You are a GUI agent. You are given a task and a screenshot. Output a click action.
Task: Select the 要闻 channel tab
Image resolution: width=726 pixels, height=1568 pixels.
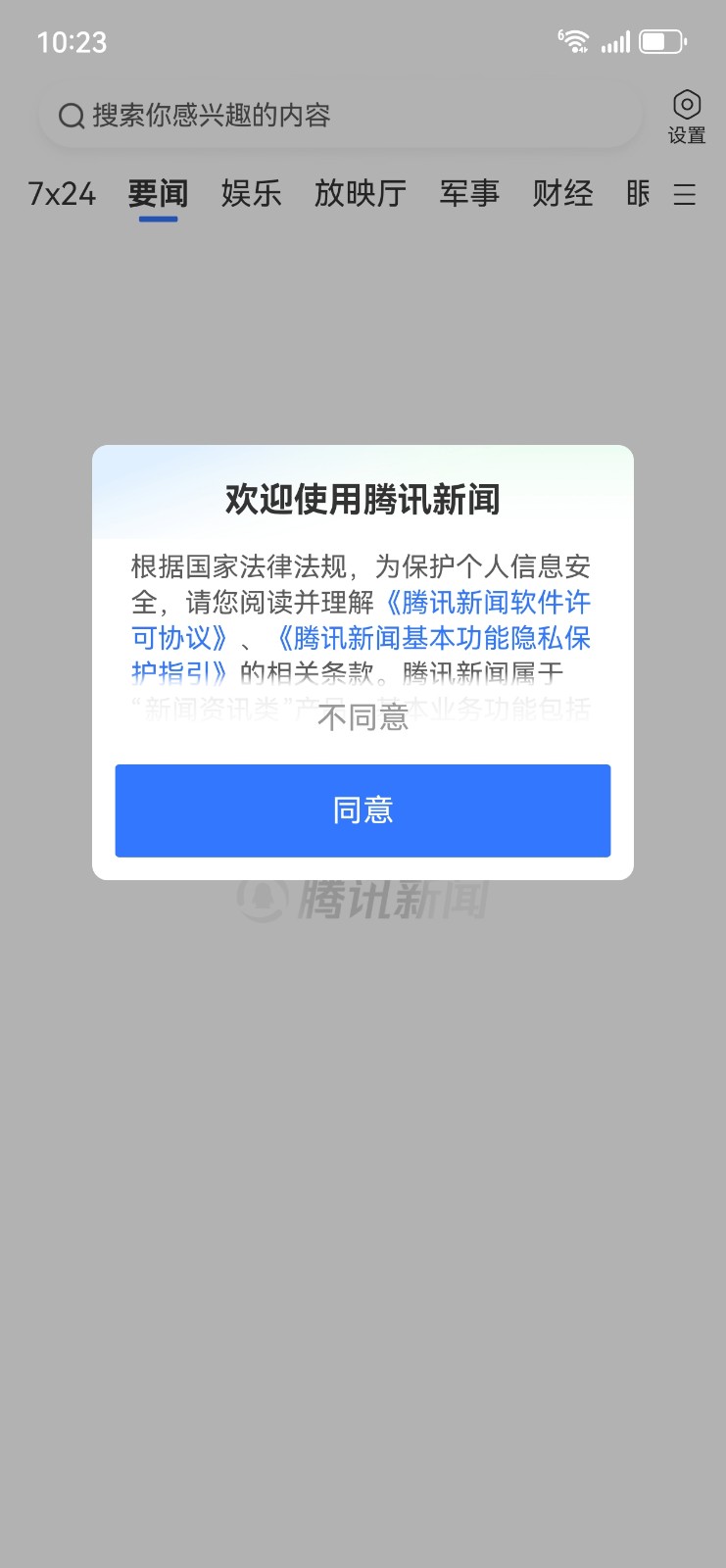(x=158, y=194)
